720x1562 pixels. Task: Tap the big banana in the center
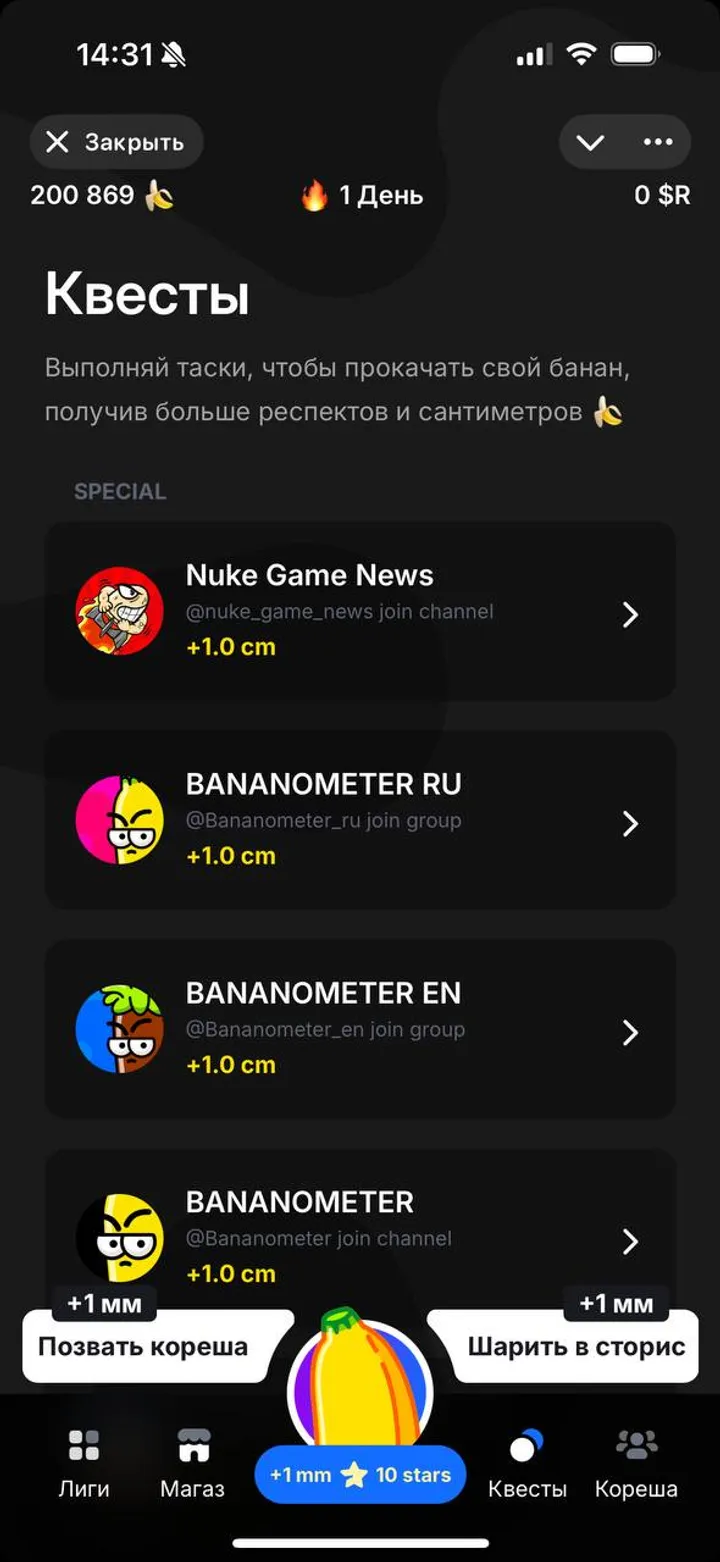[360, 1390]
